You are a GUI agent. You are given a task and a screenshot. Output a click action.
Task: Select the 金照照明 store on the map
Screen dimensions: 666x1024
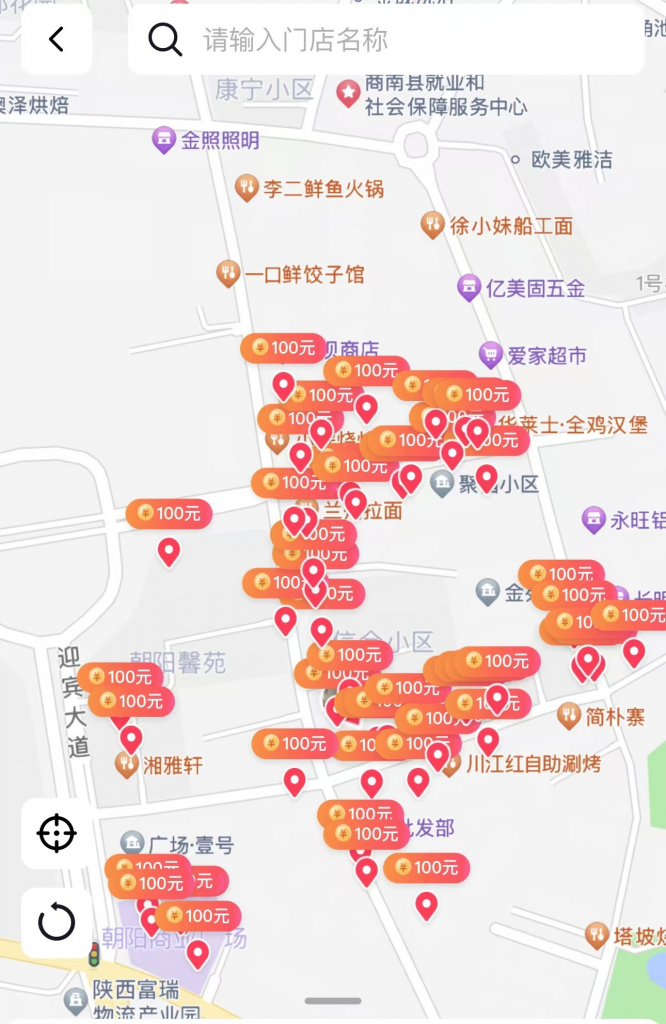click(205, 140)
